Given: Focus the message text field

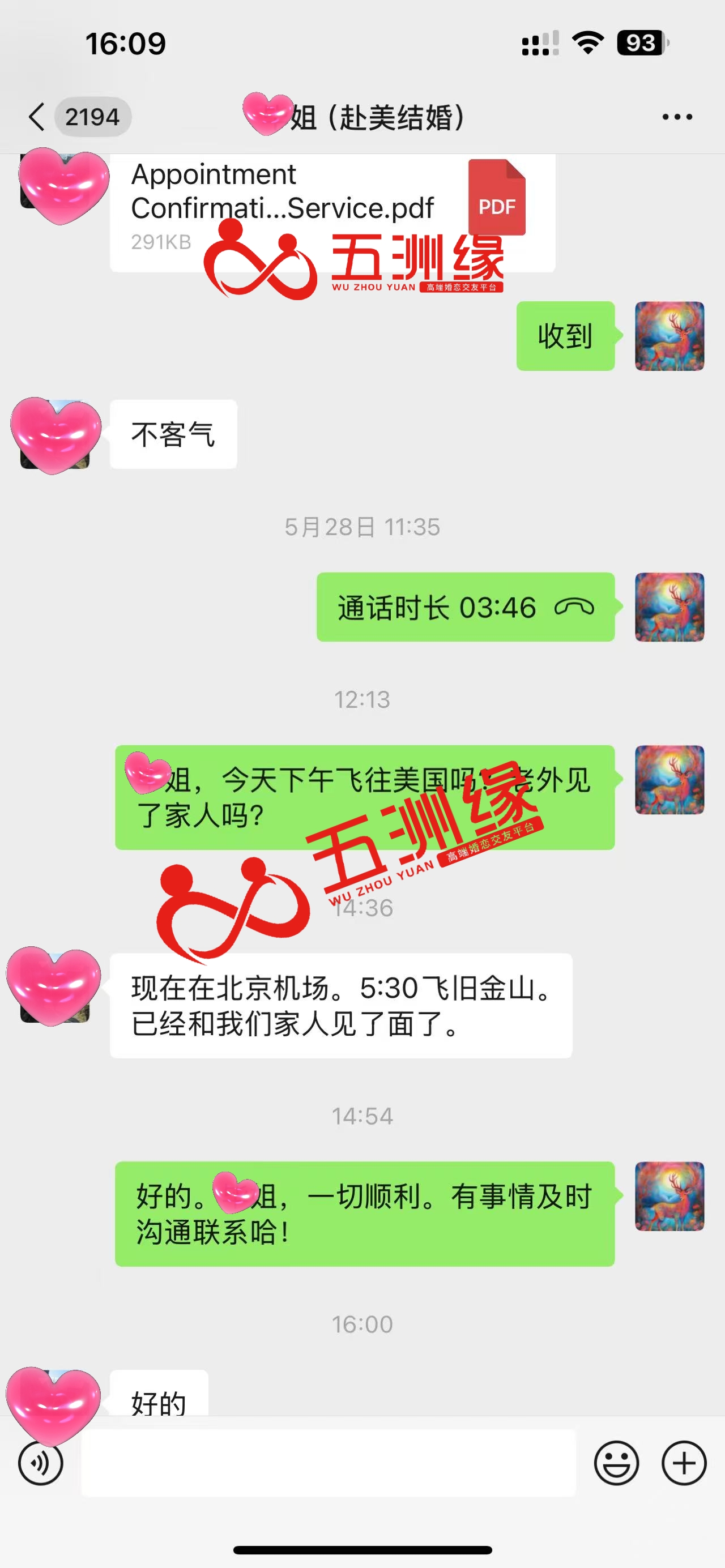Looking at the screenshot, I should [x=329, y=1463].
